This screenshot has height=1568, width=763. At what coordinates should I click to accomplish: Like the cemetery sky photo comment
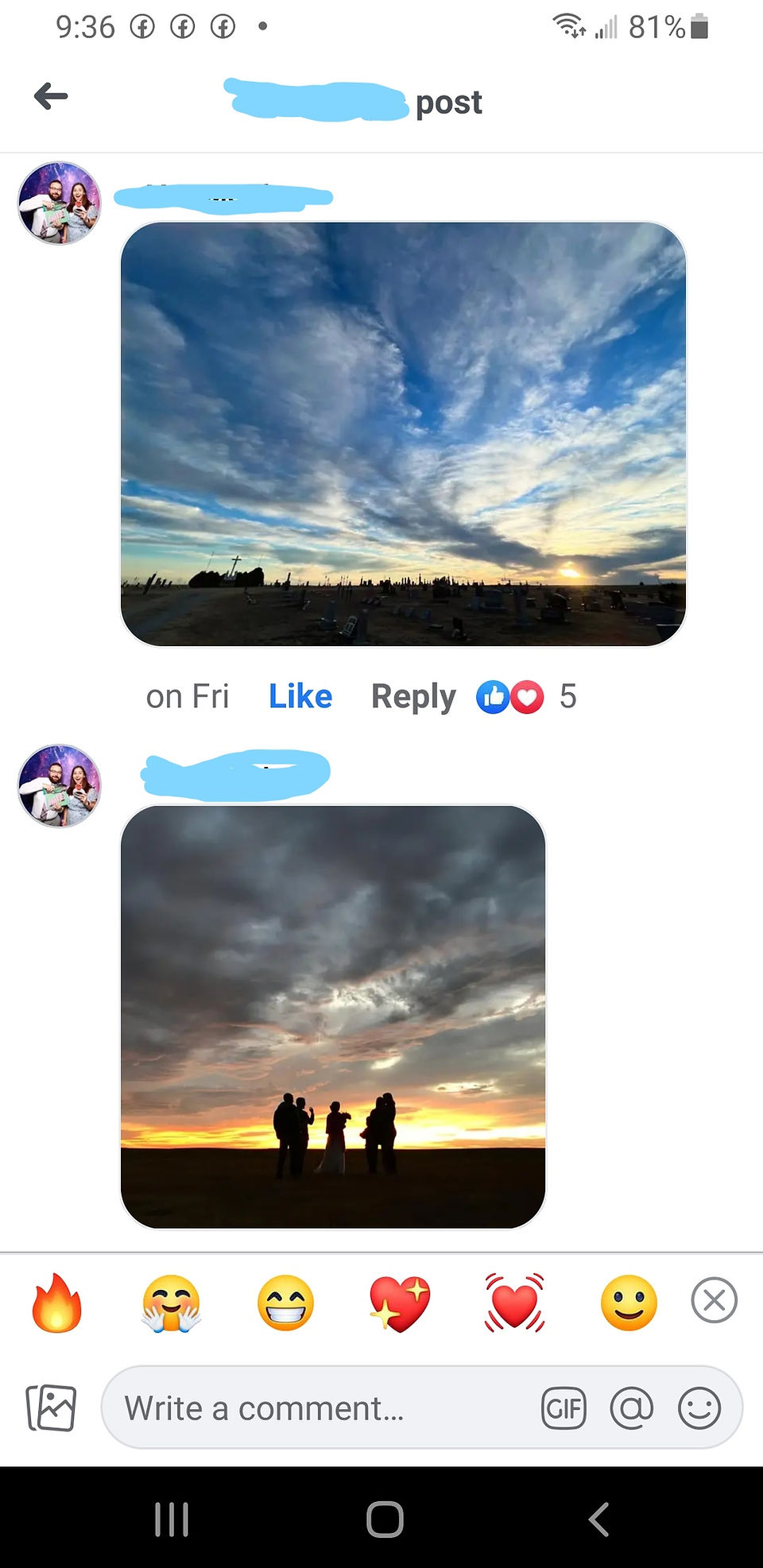(300, 696)
